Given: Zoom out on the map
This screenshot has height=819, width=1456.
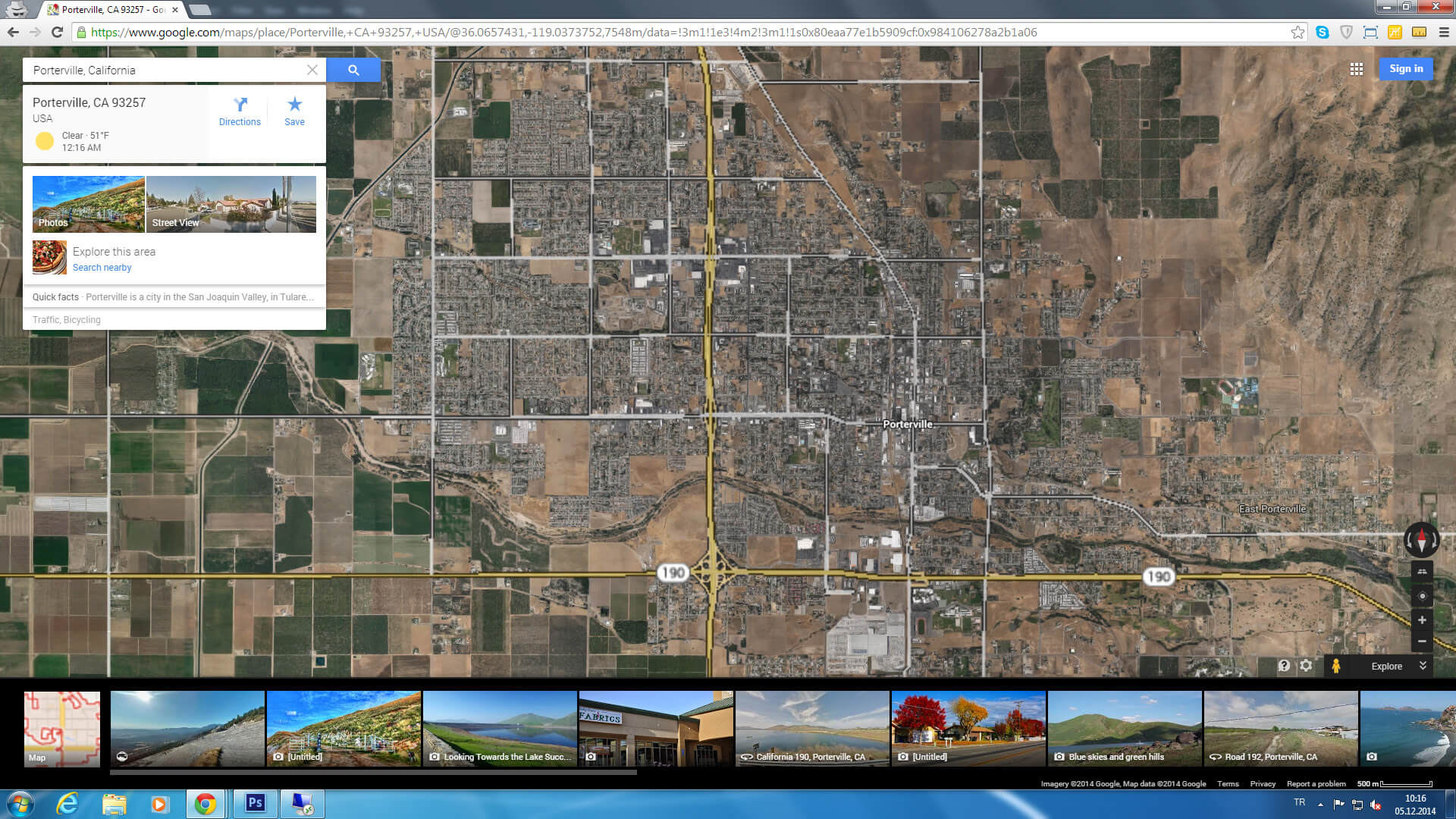Looking at the screenshot, I should 1422,642.
